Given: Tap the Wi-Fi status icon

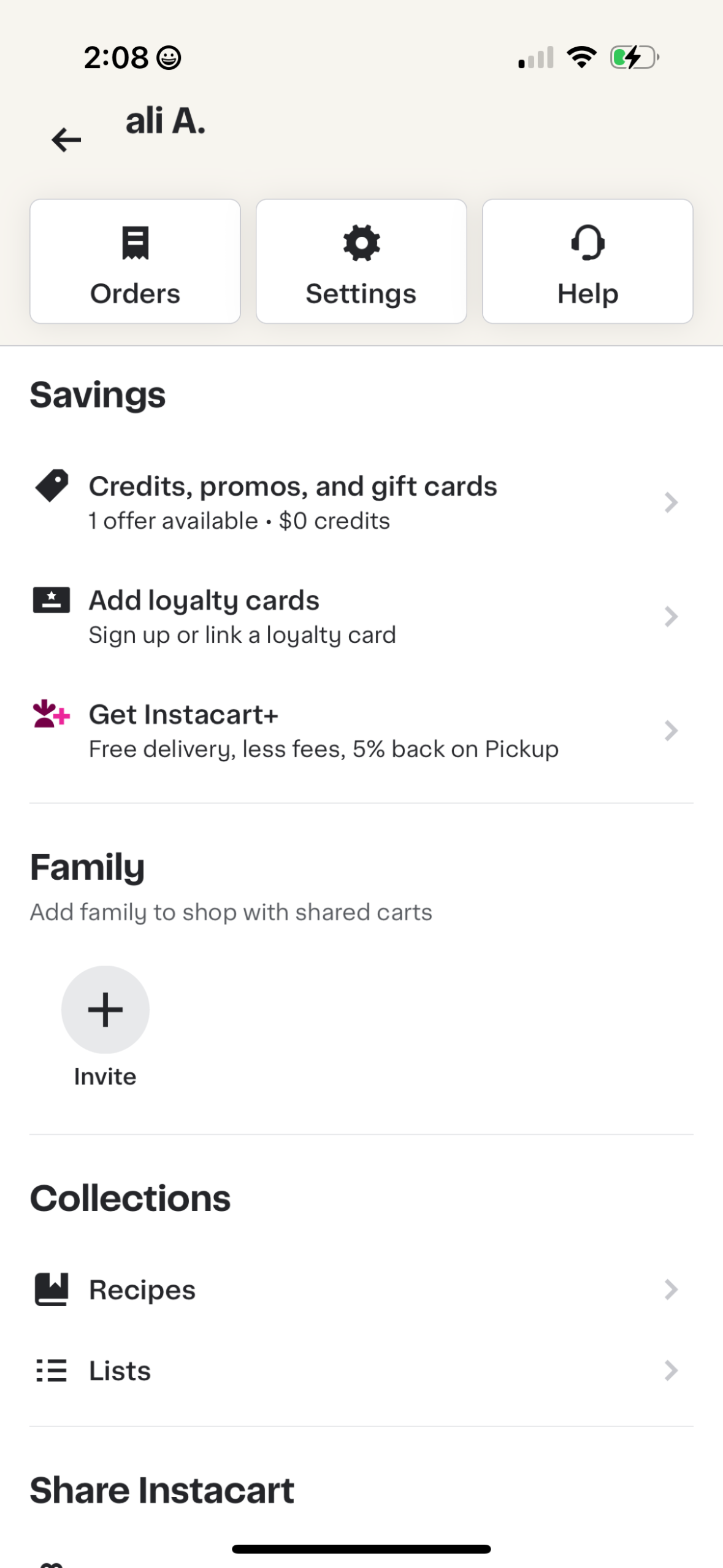Looking at the screenshot, I should click(x=580, y=57).
